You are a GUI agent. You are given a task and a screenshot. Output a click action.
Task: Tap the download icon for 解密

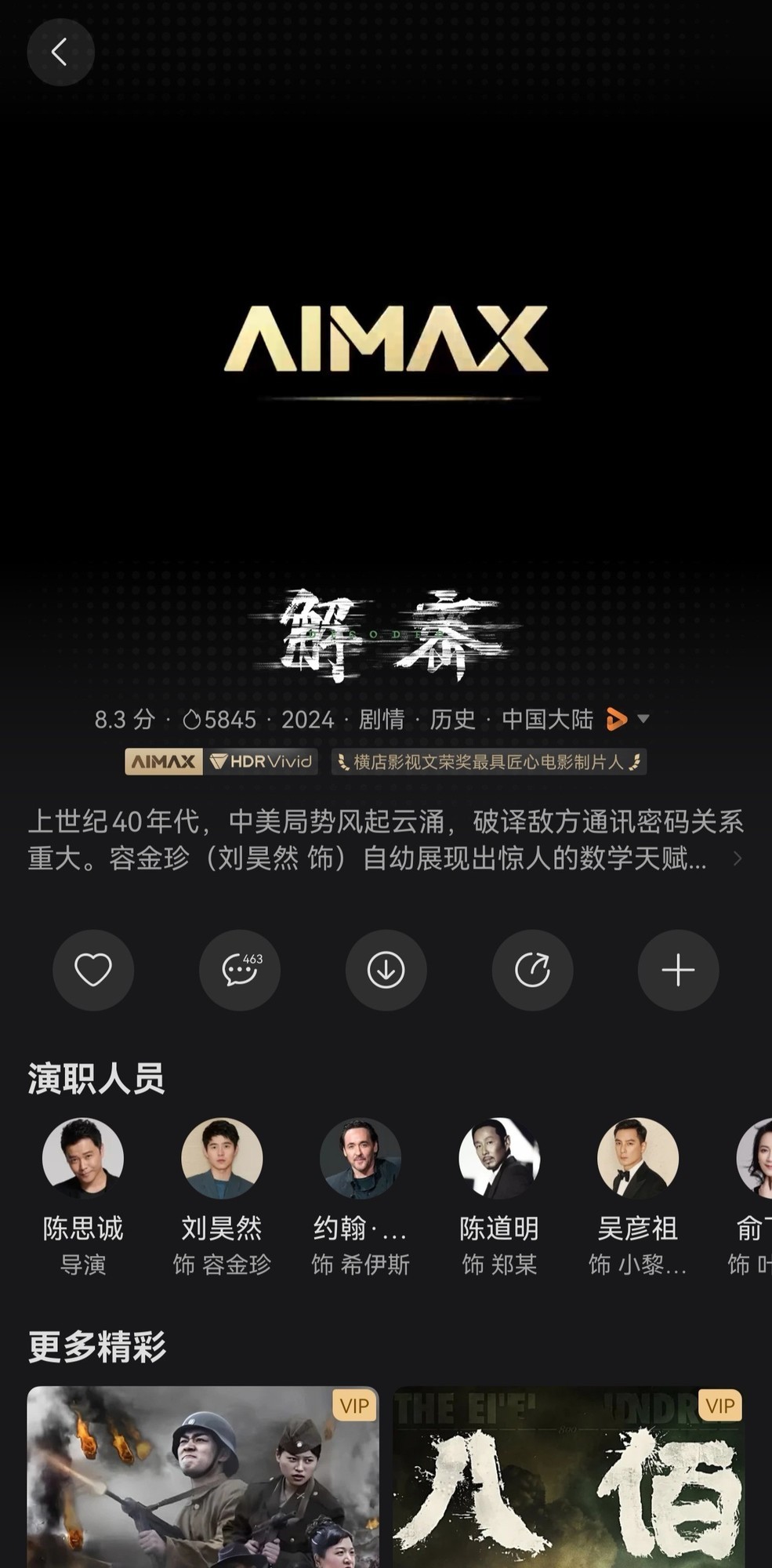(386, 970)
